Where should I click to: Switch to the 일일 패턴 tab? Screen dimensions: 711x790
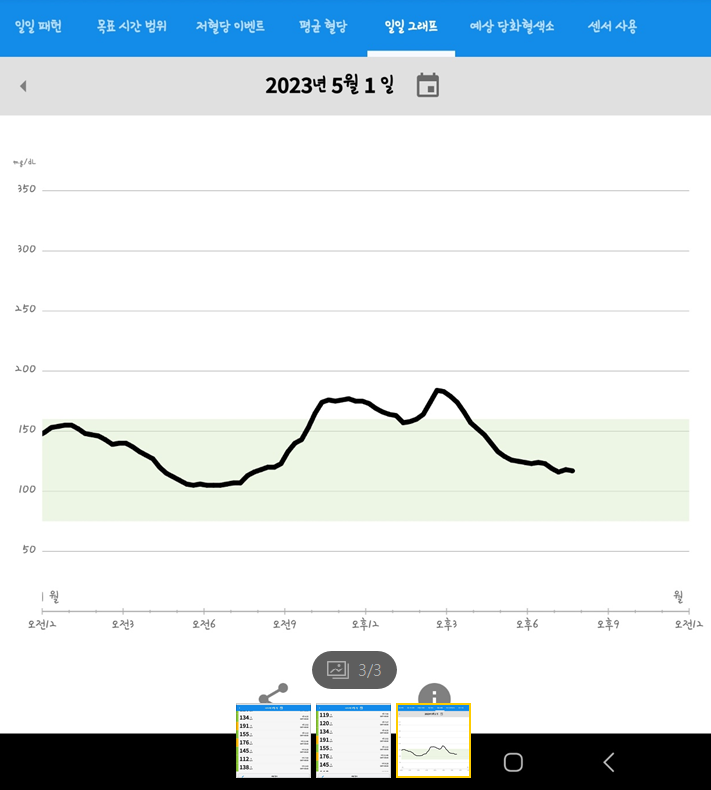[x=38, y=26]
